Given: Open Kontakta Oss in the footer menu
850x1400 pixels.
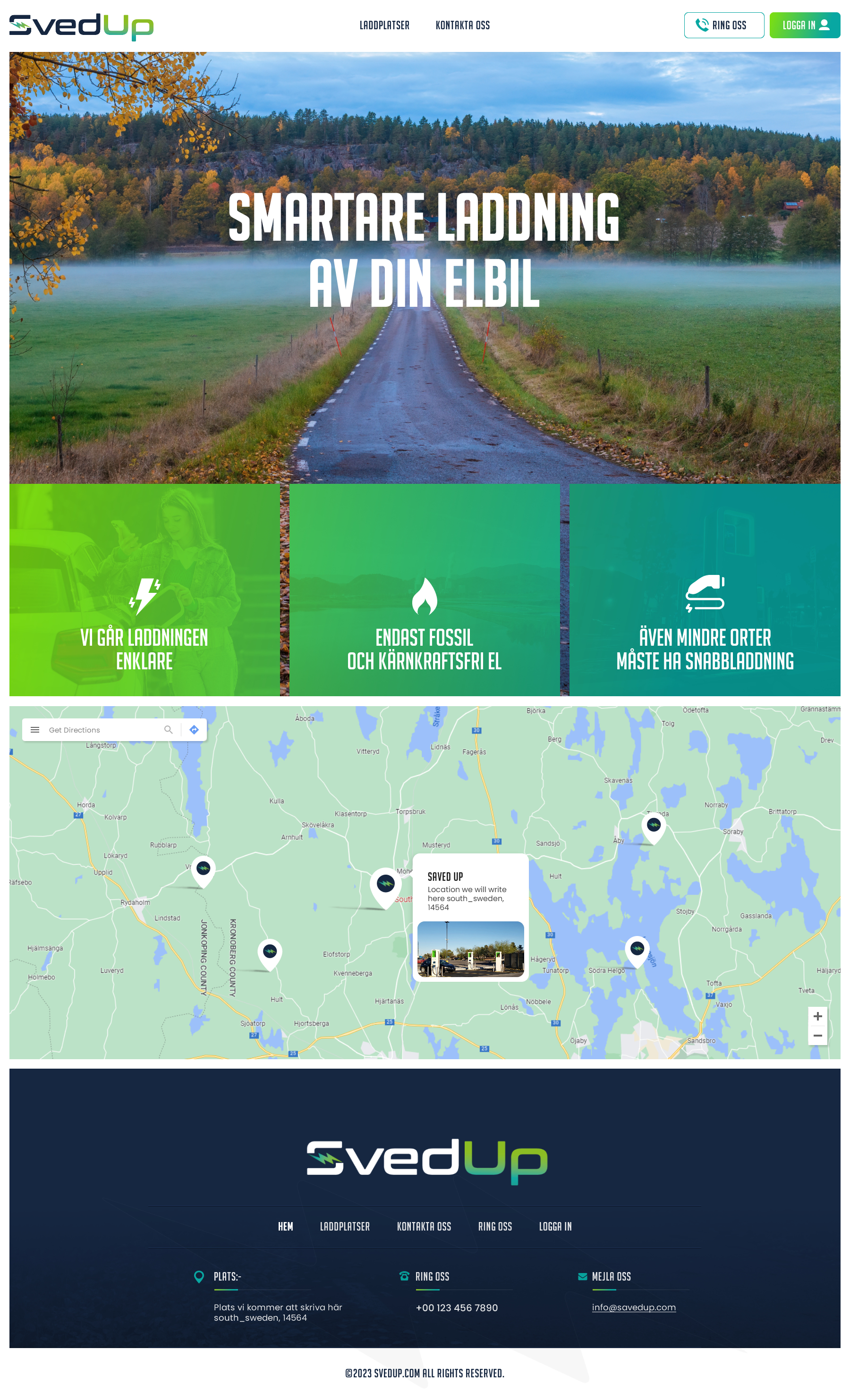Looking at the screenshot, I should point(424,1227).
